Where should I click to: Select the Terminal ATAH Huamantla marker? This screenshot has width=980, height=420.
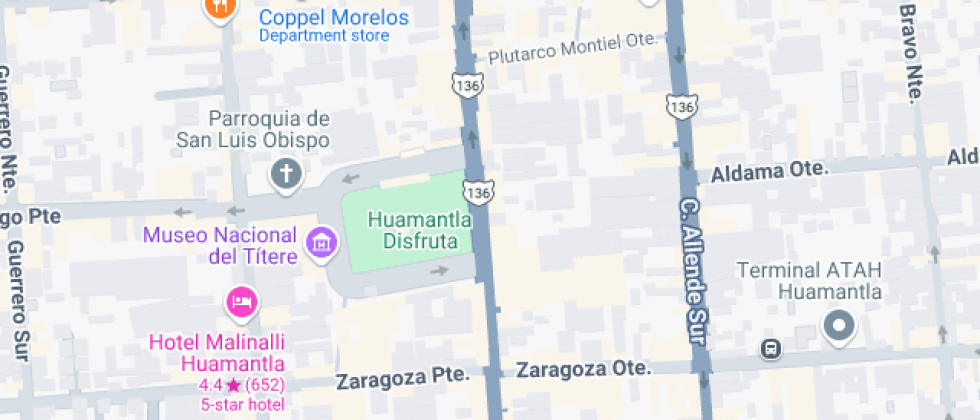(x=838, y=325)
